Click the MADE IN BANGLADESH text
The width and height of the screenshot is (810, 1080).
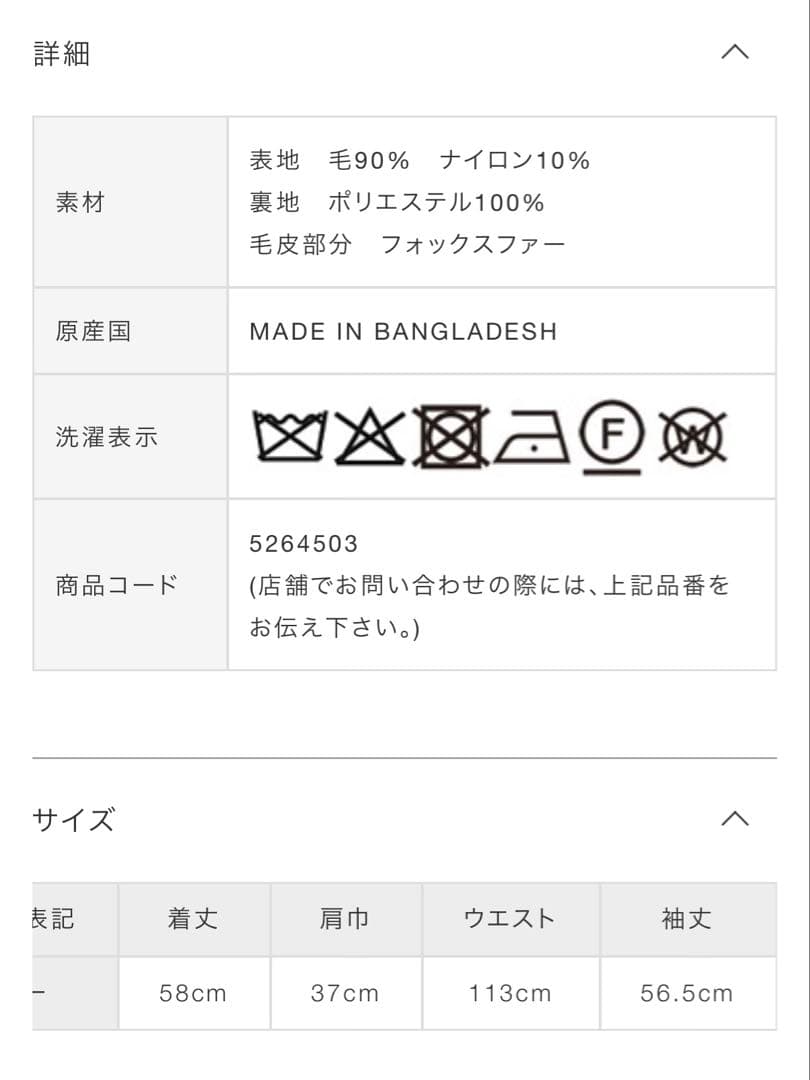(x=403, y=331)
